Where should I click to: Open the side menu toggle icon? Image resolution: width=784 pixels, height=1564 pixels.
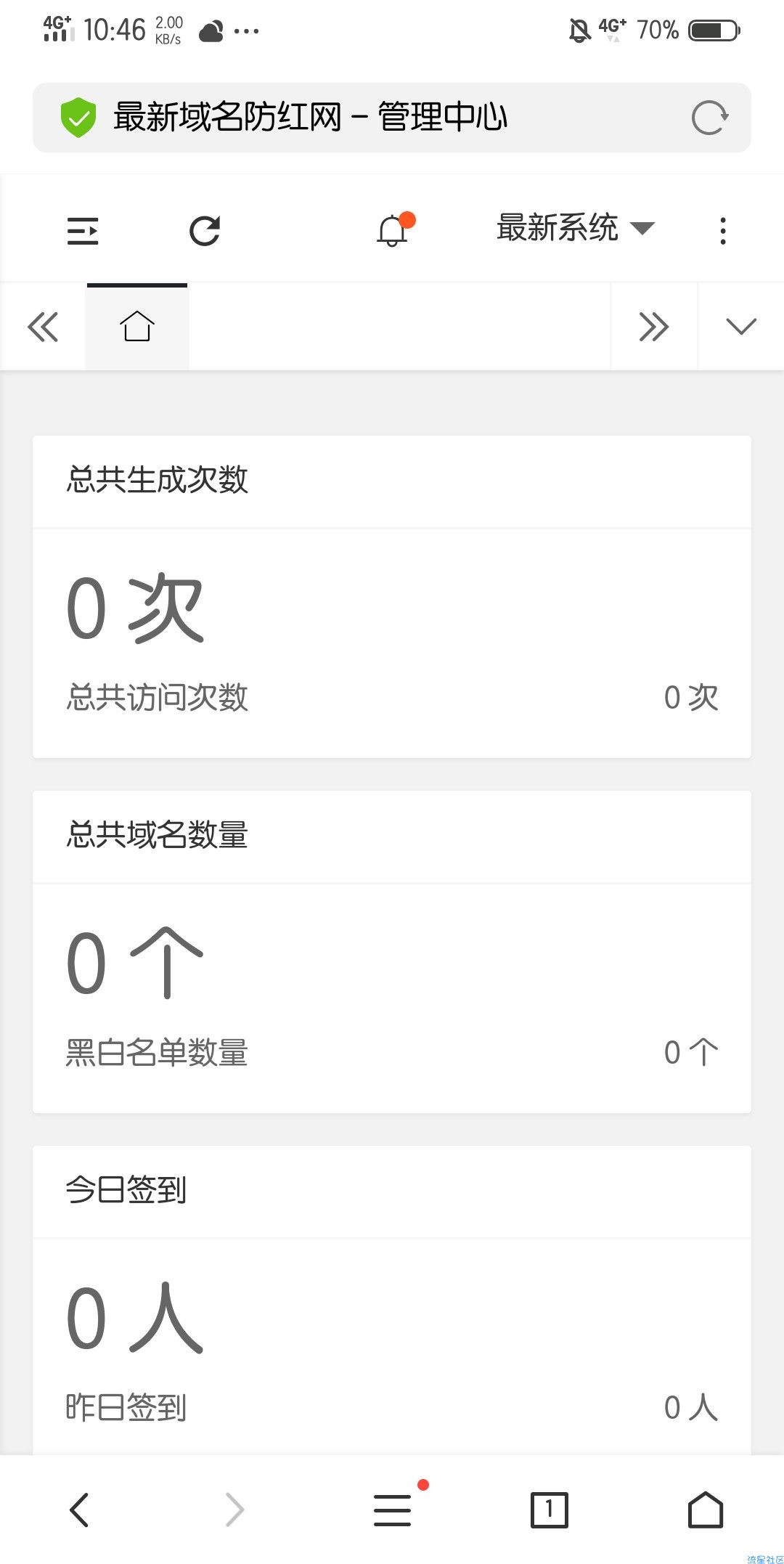click(x=83, y=231)
